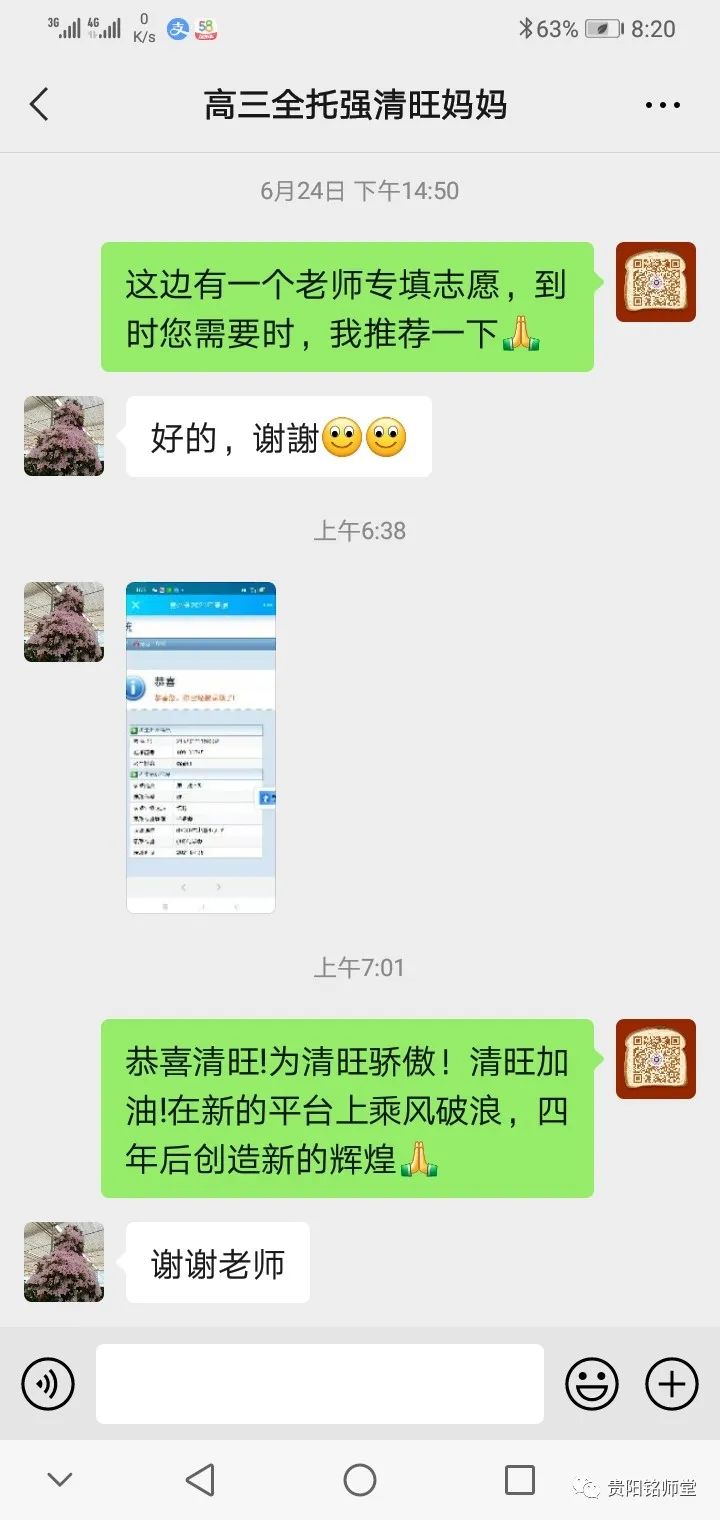Go back from the chat
This screenshot has height=1520, width=720.
click(x=39, y=104)
